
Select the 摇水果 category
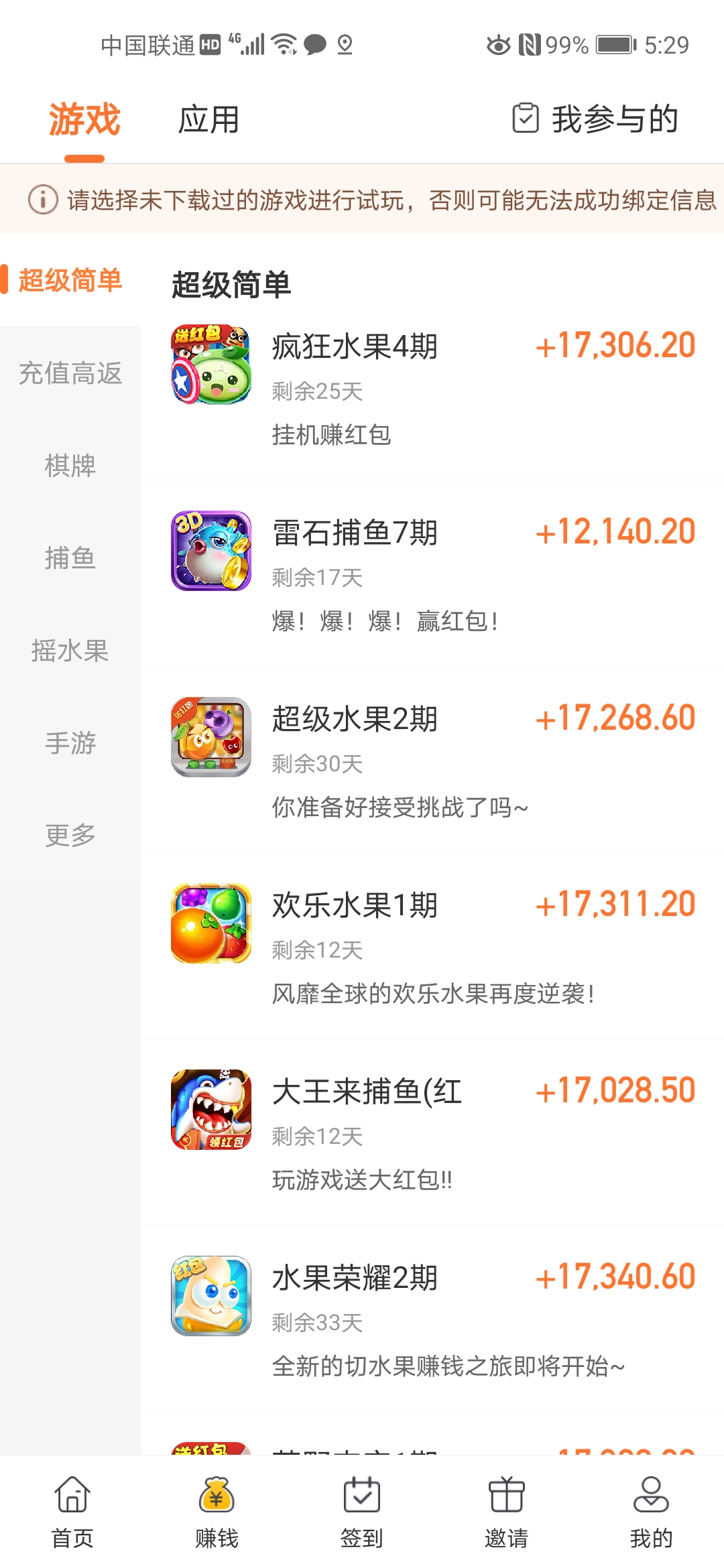click(70, 651)
